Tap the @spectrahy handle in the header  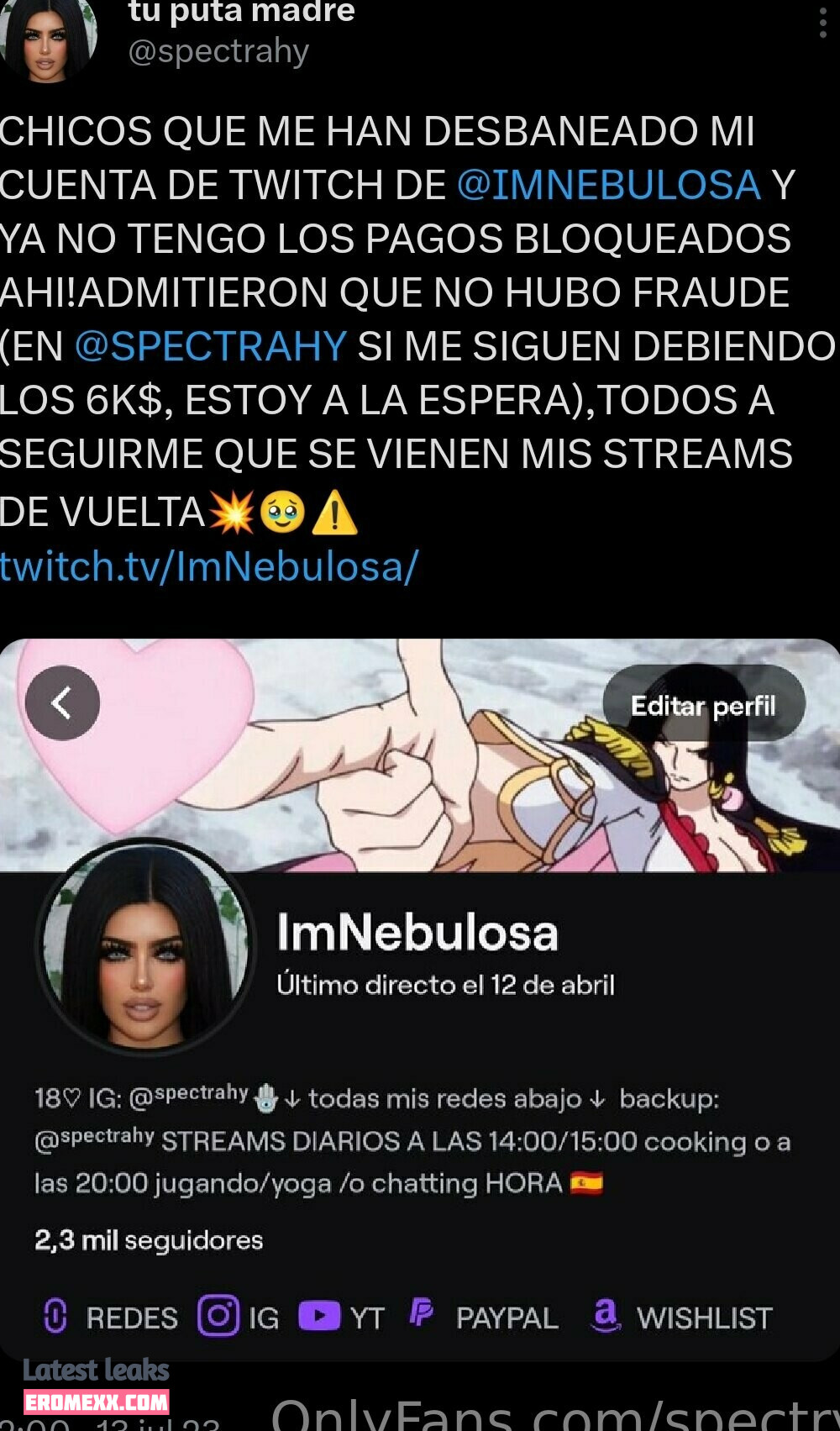point(218,51)
